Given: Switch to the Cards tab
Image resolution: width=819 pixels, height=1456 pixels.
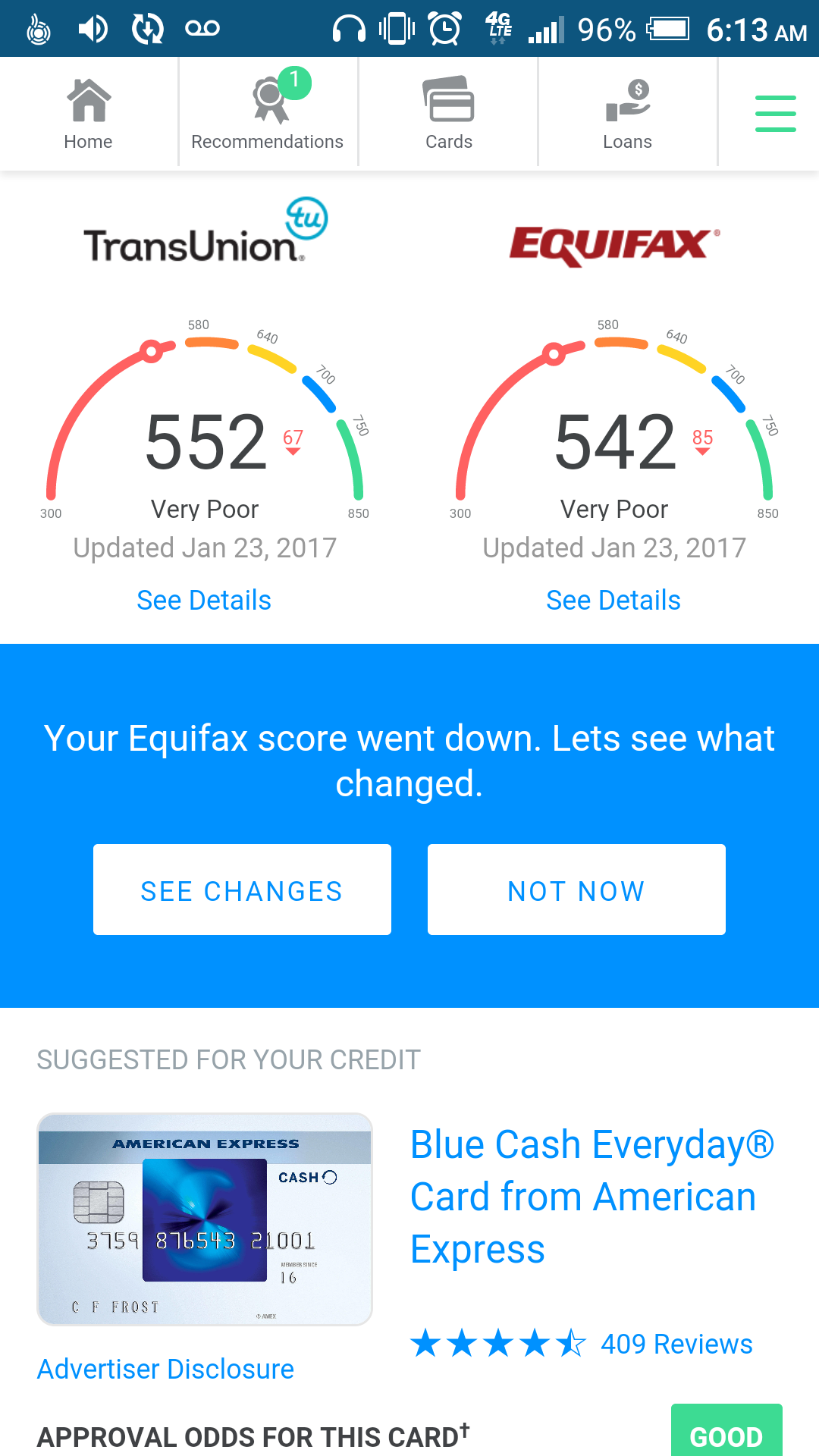Looking at the screenshot, I should [x=448, y=114].
